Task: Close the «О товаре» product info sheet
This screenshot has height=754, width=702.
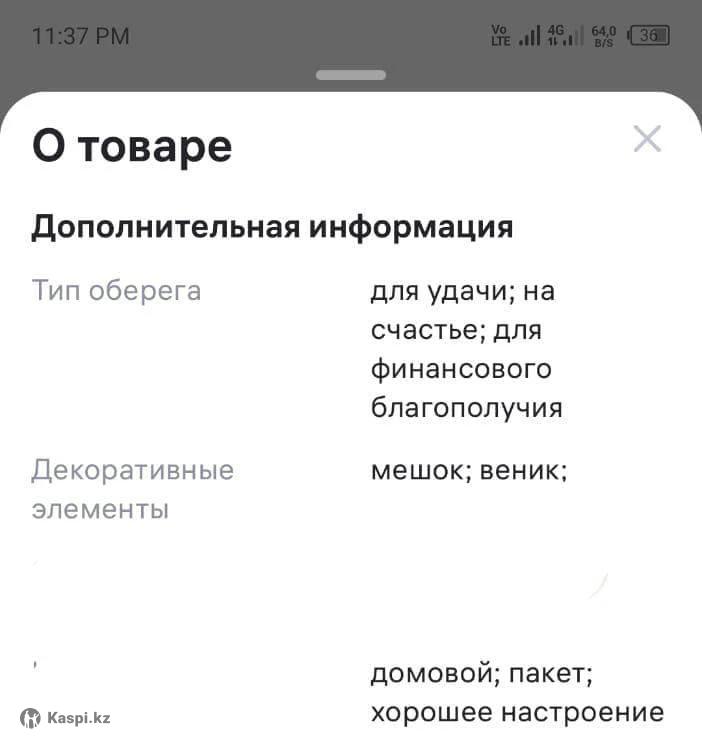Action: coord(647,139)
